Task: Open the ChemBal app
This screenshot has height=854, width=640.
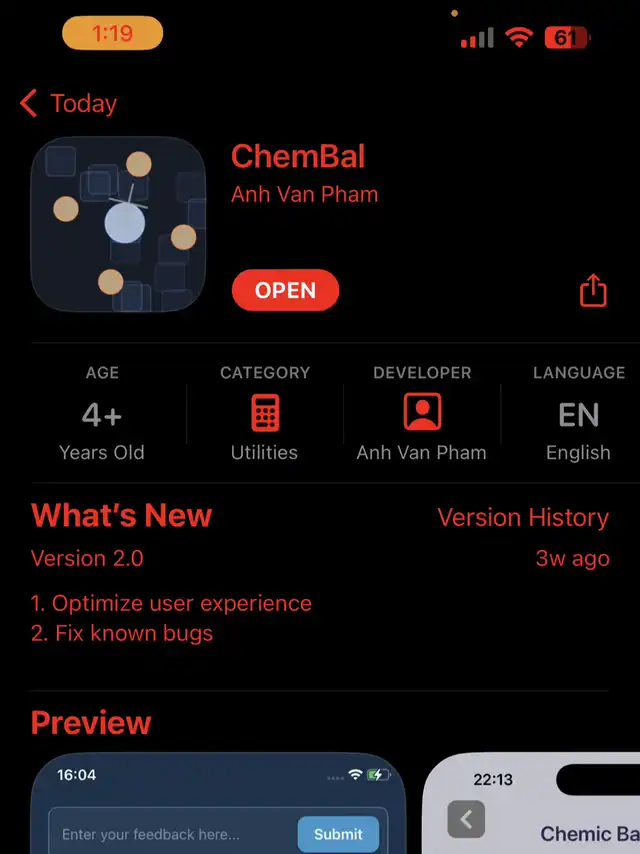Action: click(x=285, y=291)
